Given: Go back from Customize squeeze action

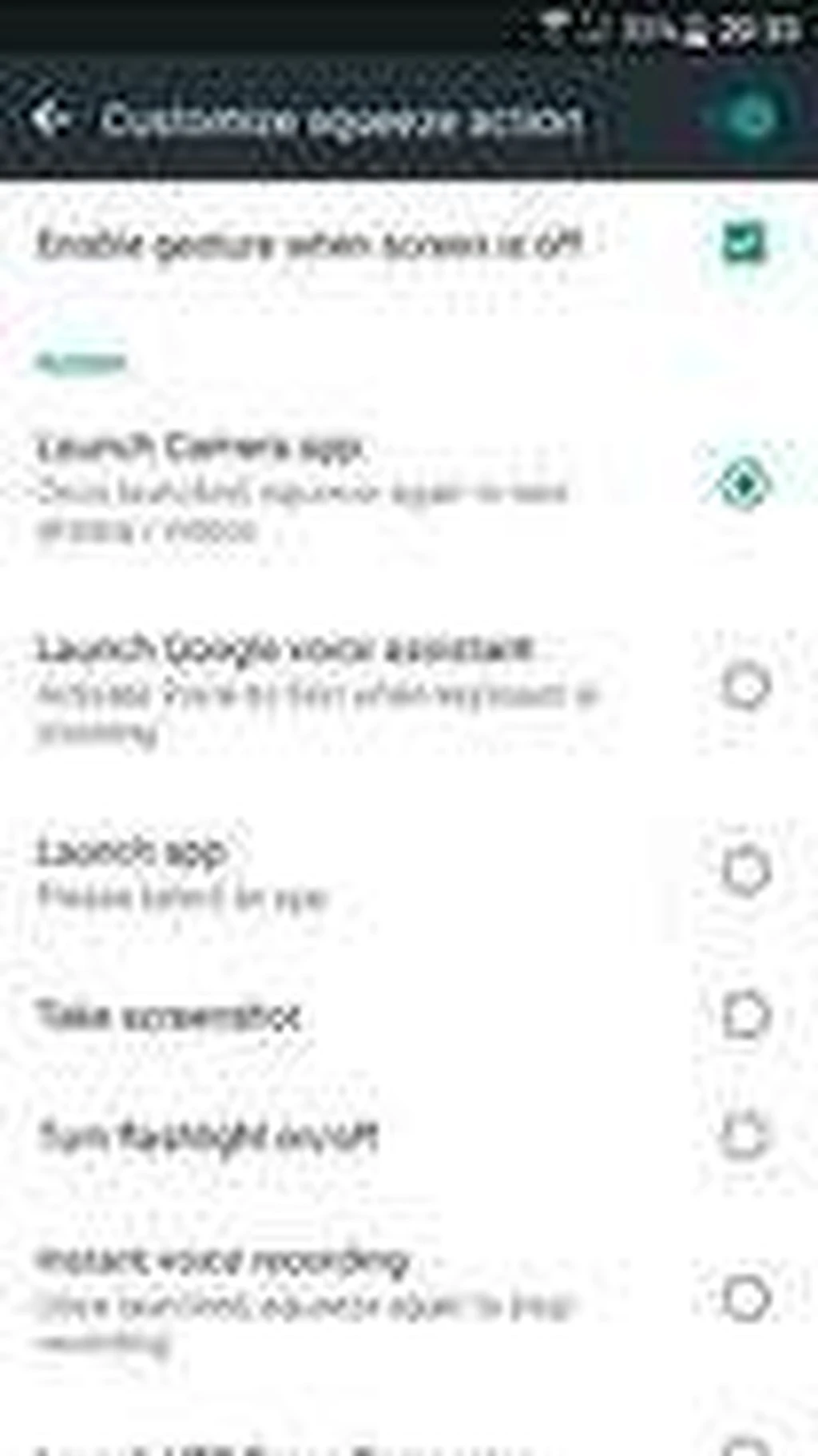Looking at the screenshot, I should 50,119.
